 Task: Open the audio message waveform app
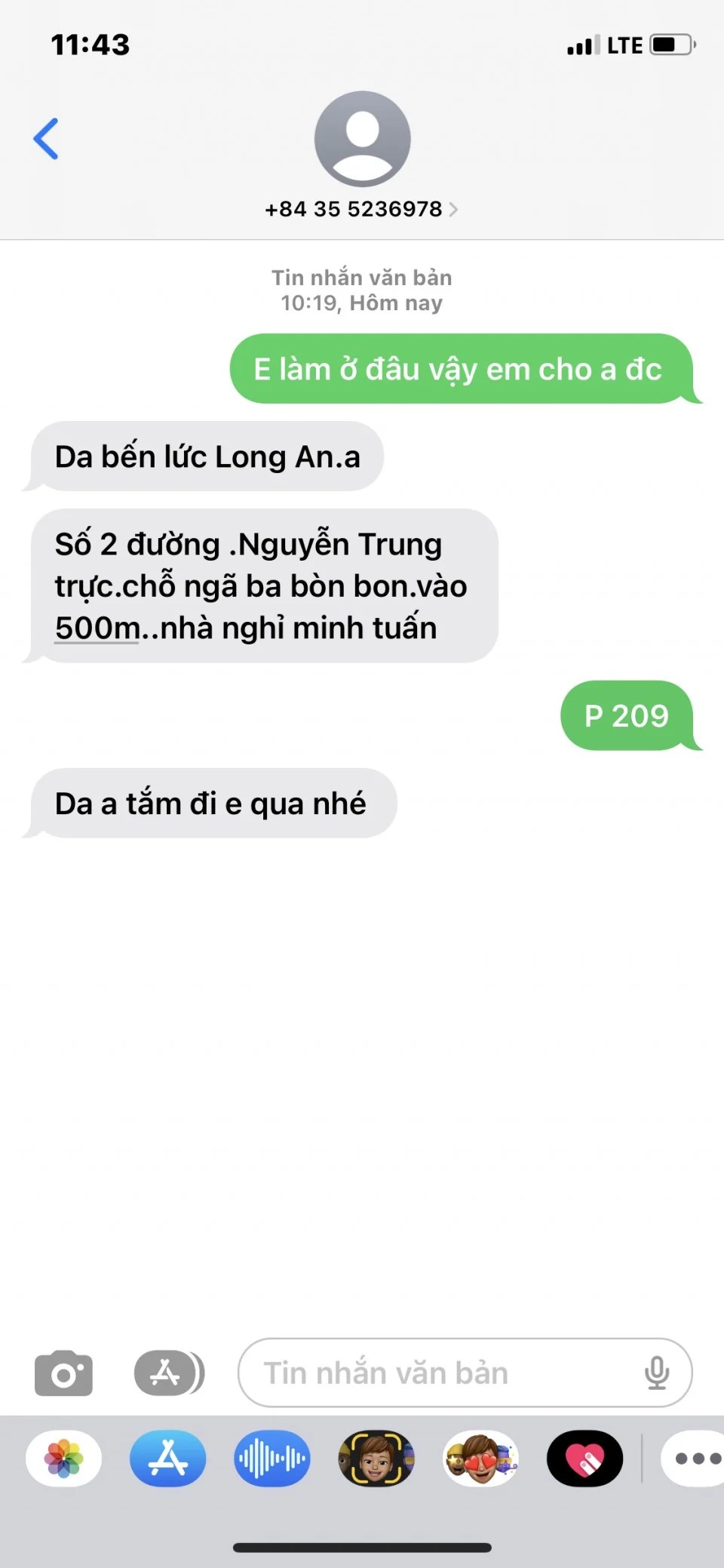pyautogui.click(x=272, y=1458)
